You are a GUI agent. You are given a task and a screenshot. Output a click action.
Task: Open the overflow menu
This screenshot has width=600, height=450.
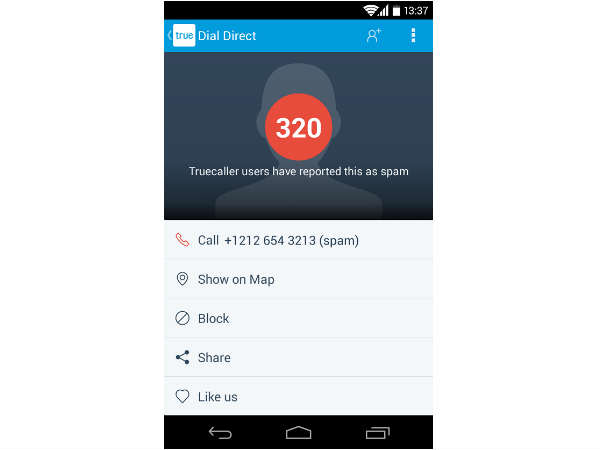tap(414, 35)
